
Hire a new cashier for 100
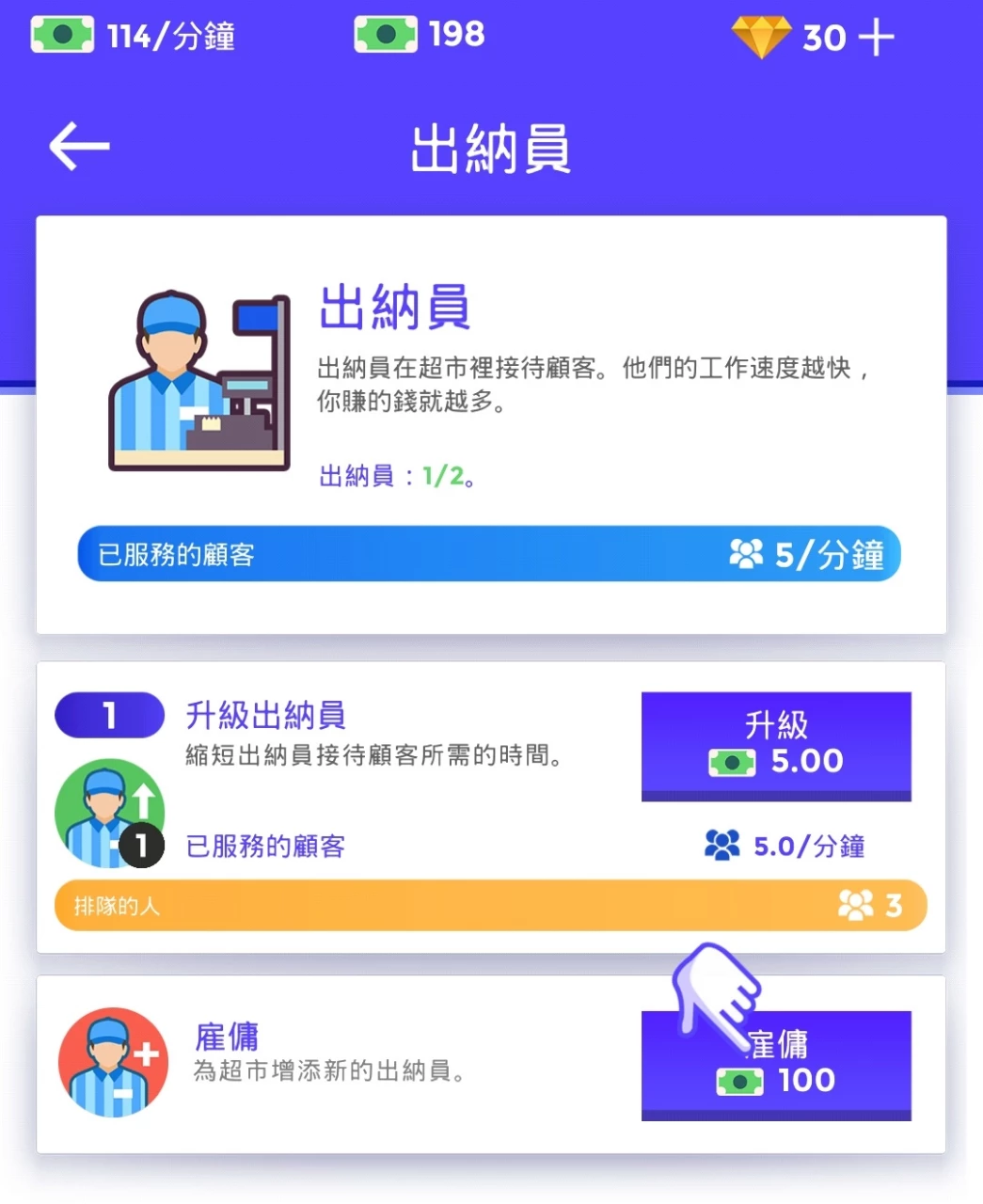(776, 1065)
